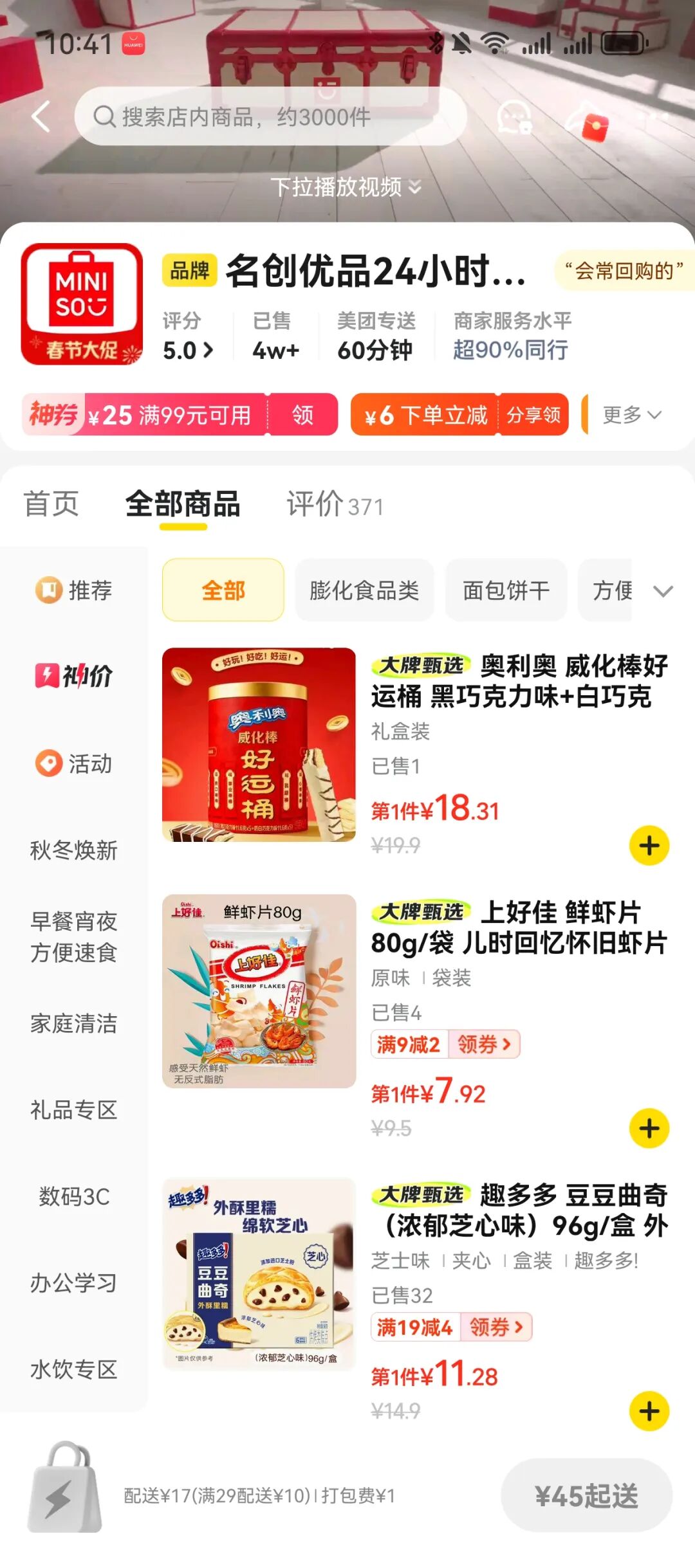Select the 面包饼干 filter chip
This screenshot has height=1568, width=695.
point(506,590)
